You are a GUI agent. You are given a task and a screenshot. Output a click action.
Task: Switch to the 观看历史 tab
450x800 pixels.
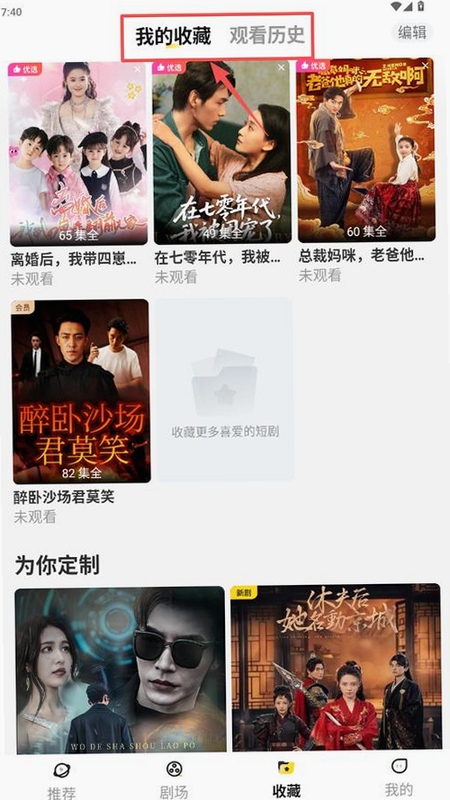coord(267,35)
